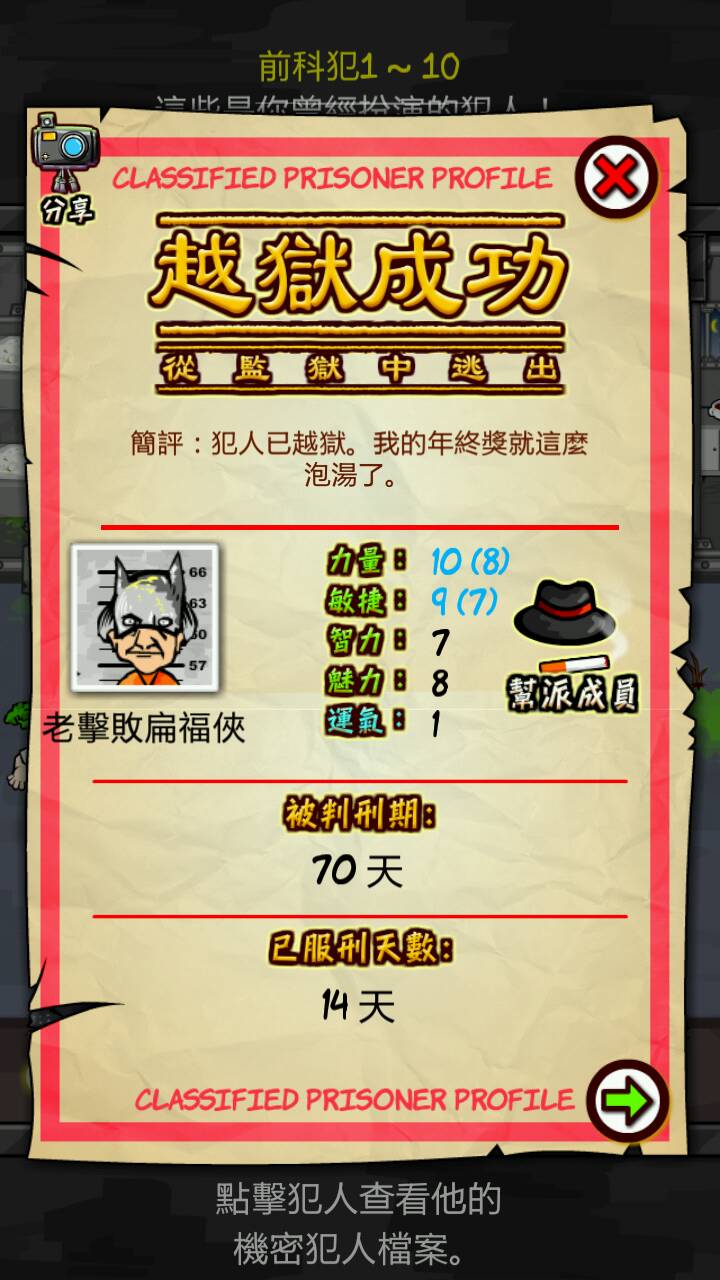
Task: Close the classified prisoner profile
Action: point(615,178)
